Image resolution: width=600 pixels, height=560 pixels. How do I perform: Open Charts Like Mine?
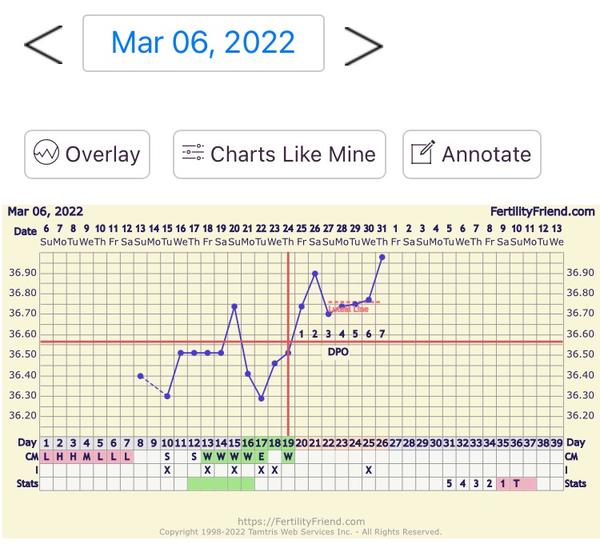(x=279, y=154)
